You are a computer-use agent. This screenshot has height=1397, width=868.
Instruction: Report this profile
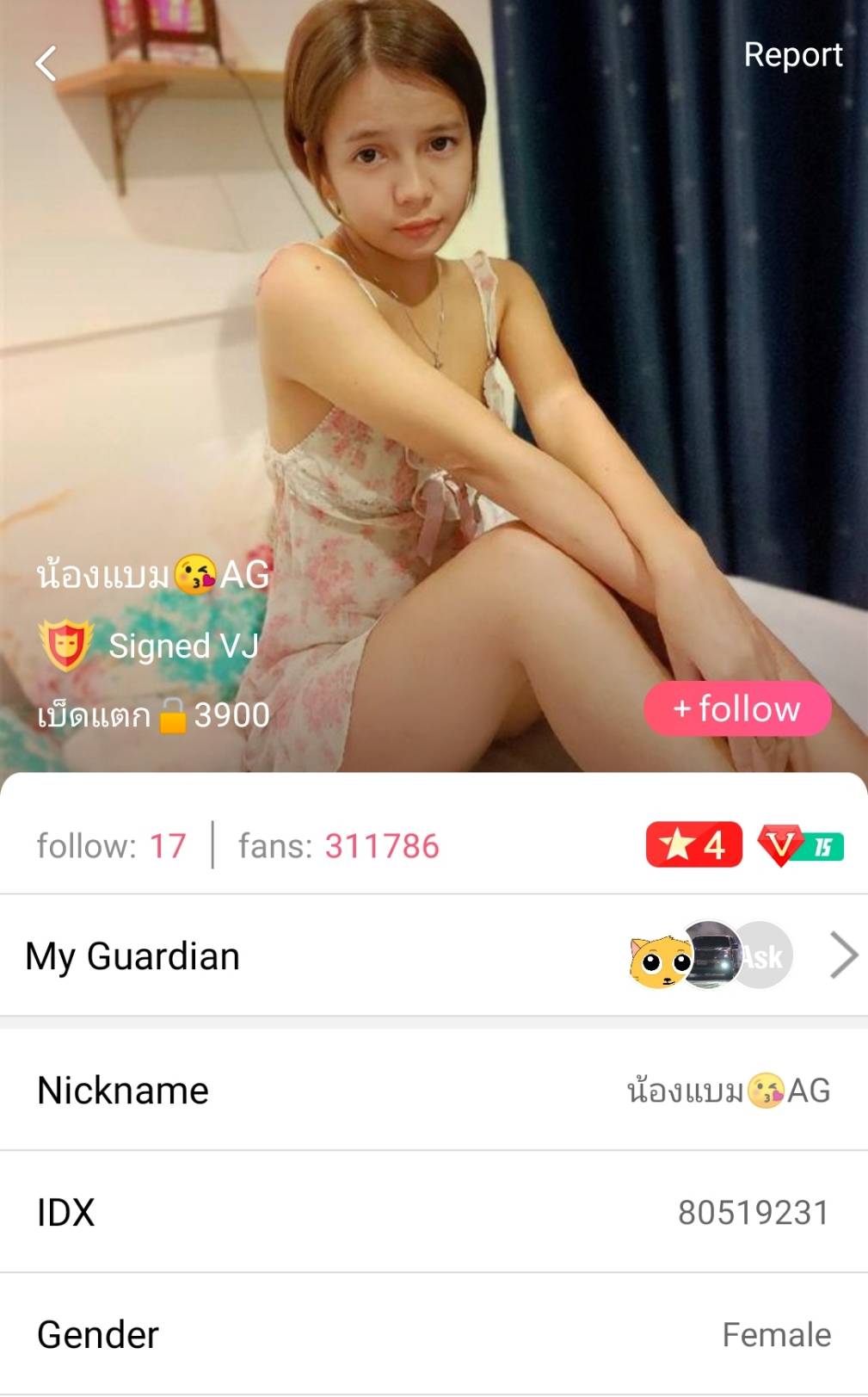pyautogui.click(x=792, y=55)
